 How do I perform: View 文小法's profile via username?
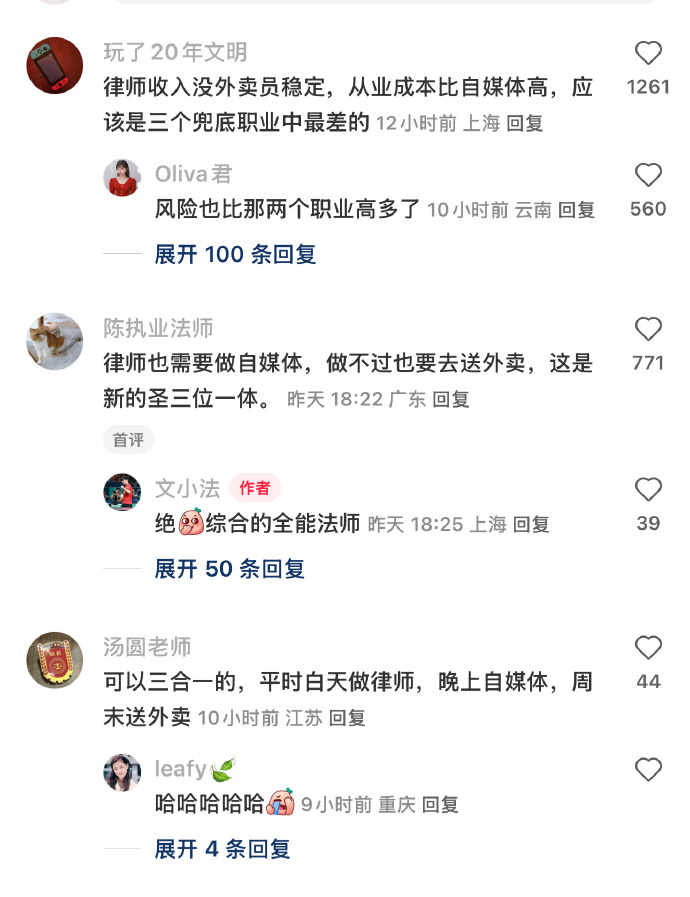(x=187, y=489)
